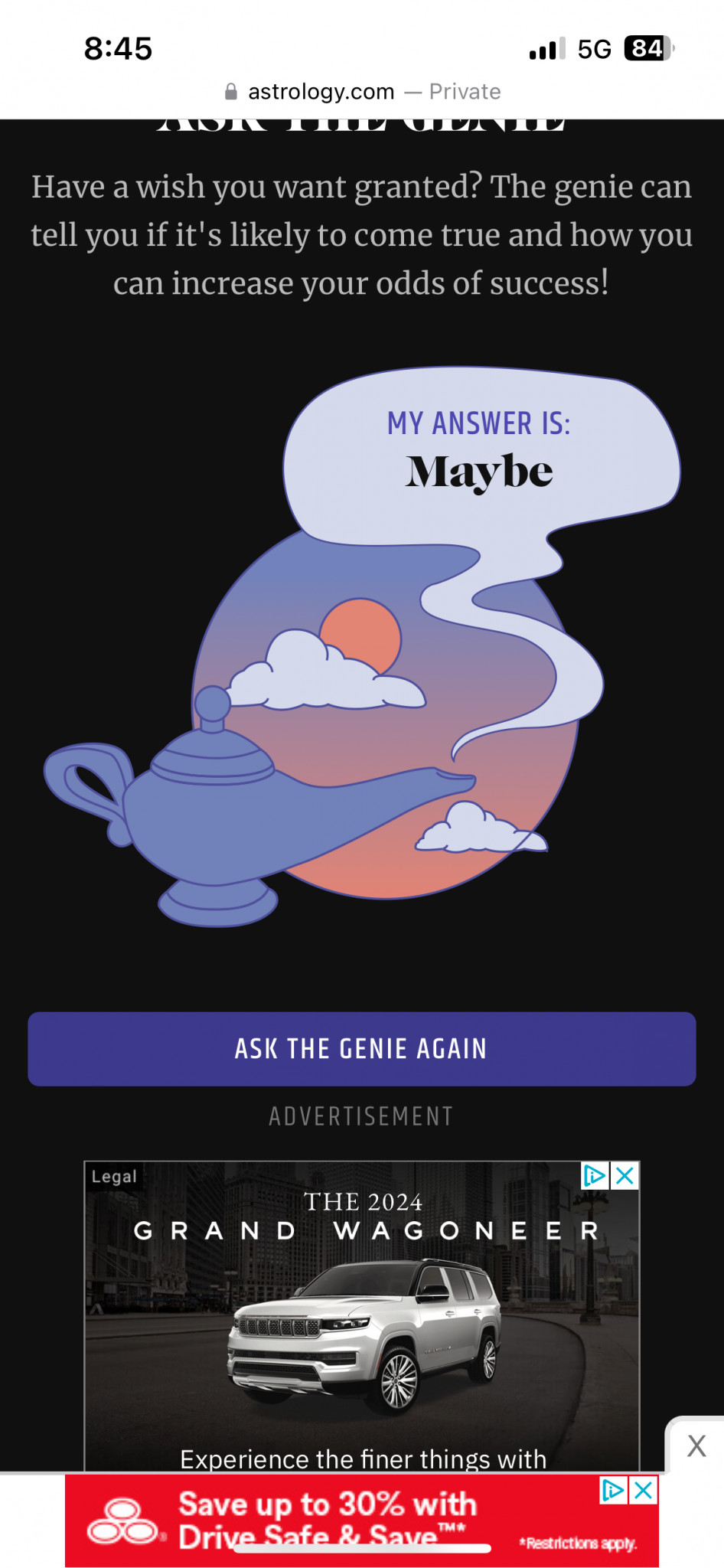Viewport: 724px width, 1568px height.
Task: Dismiss the sticky bottom banner with X
Action: (696, 1445)
